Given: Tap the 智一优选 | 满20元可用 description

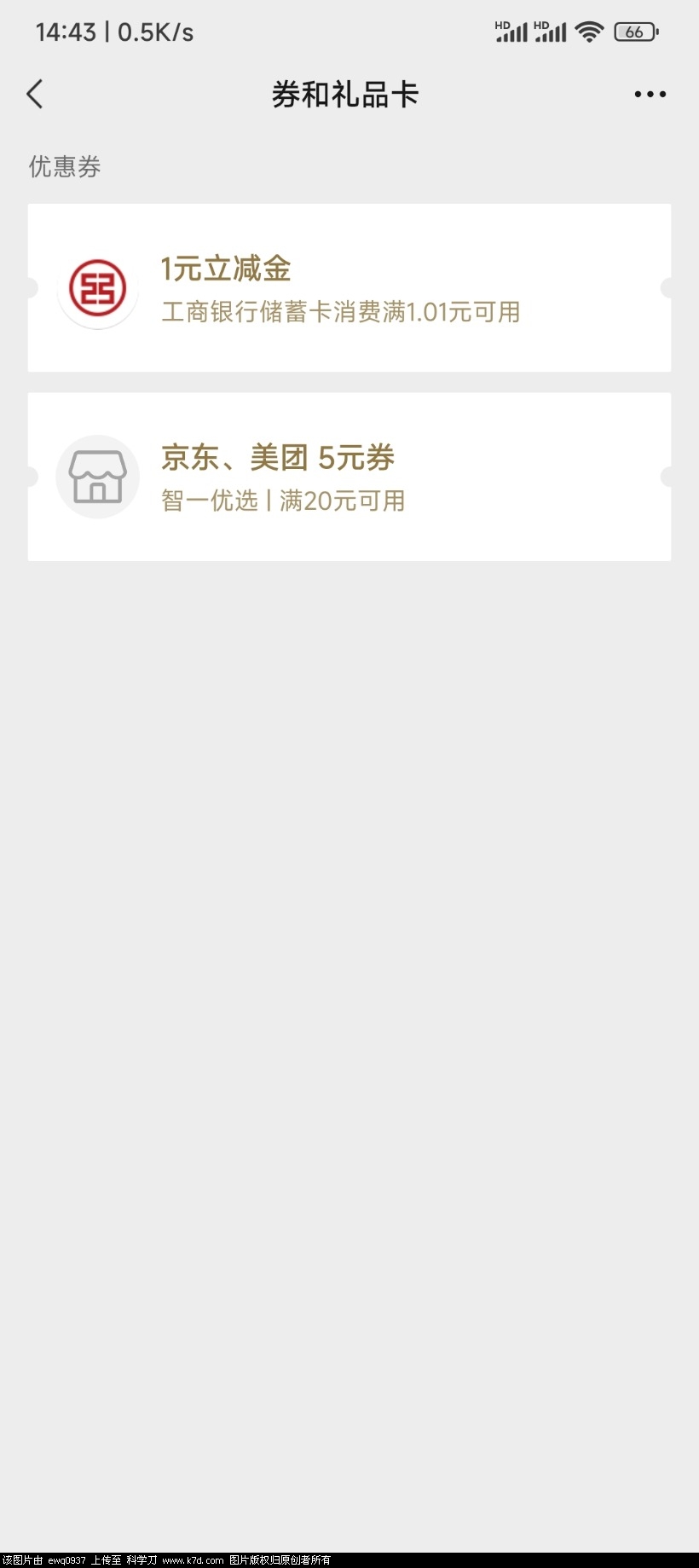Looking at the screenshot, I should click(x=283, y=501).
